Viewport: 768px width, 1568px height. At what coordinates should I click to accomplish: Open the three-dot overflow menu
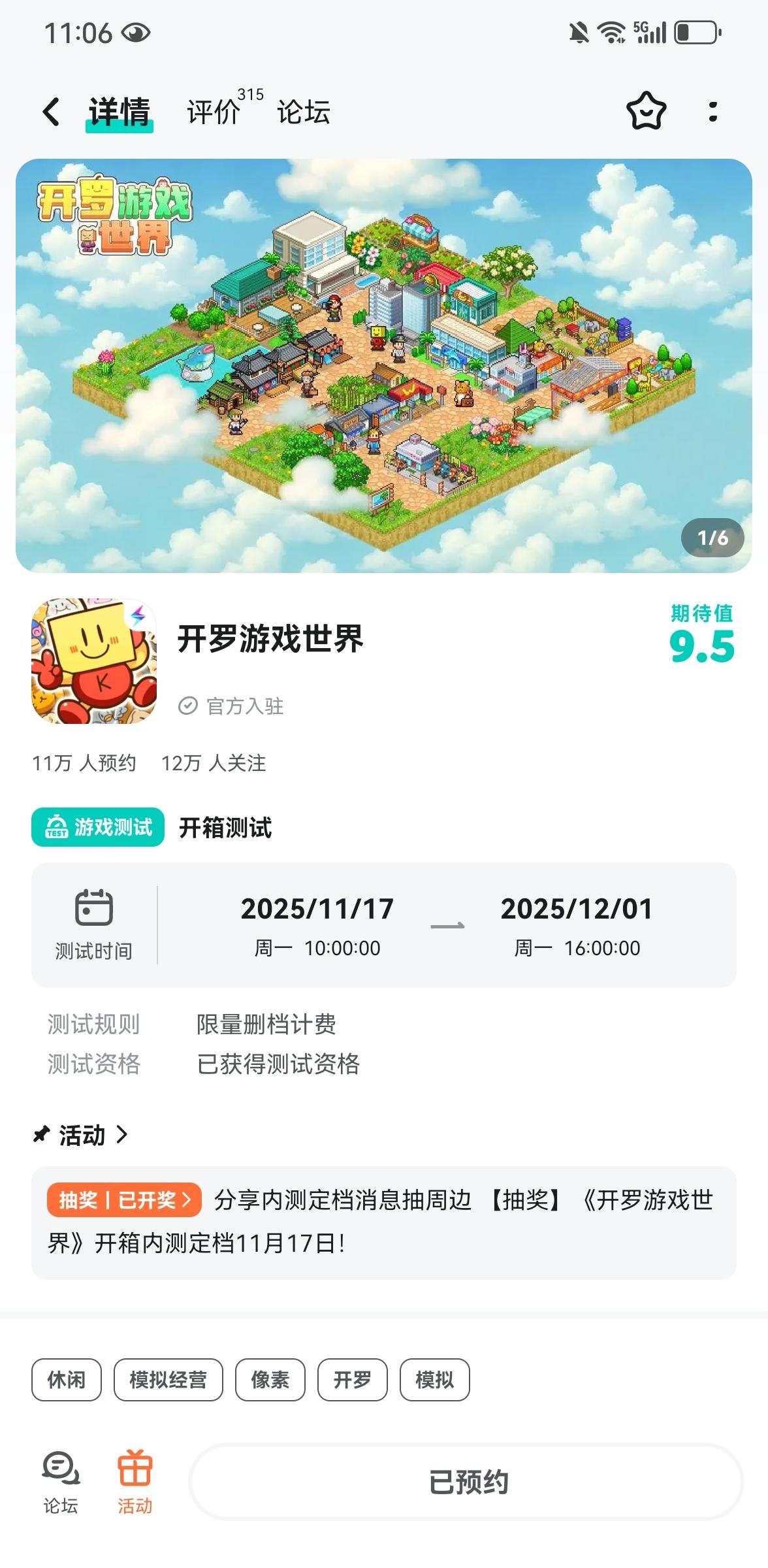pos(714,112)
